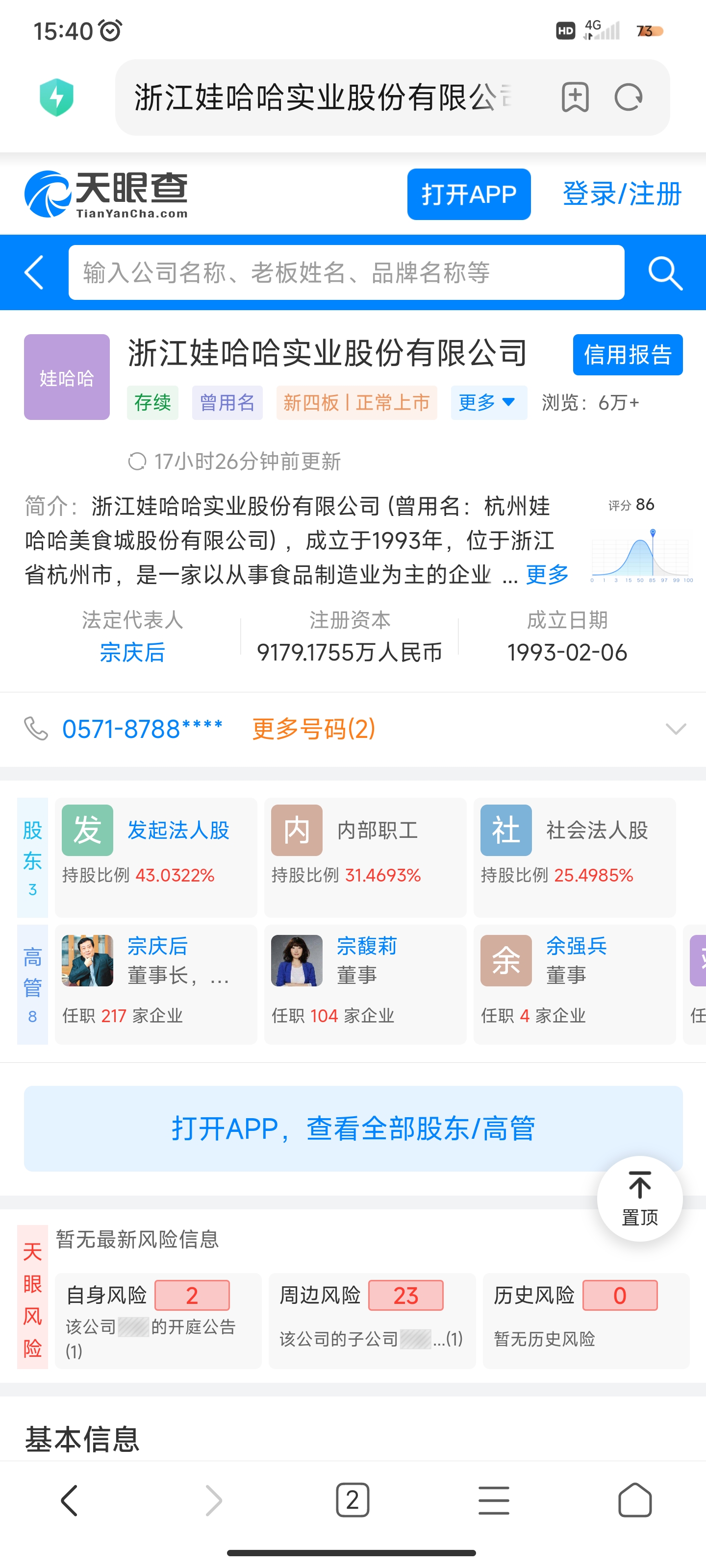Jump to top with 置顶 button
706x1568 pixels.
640,1198
